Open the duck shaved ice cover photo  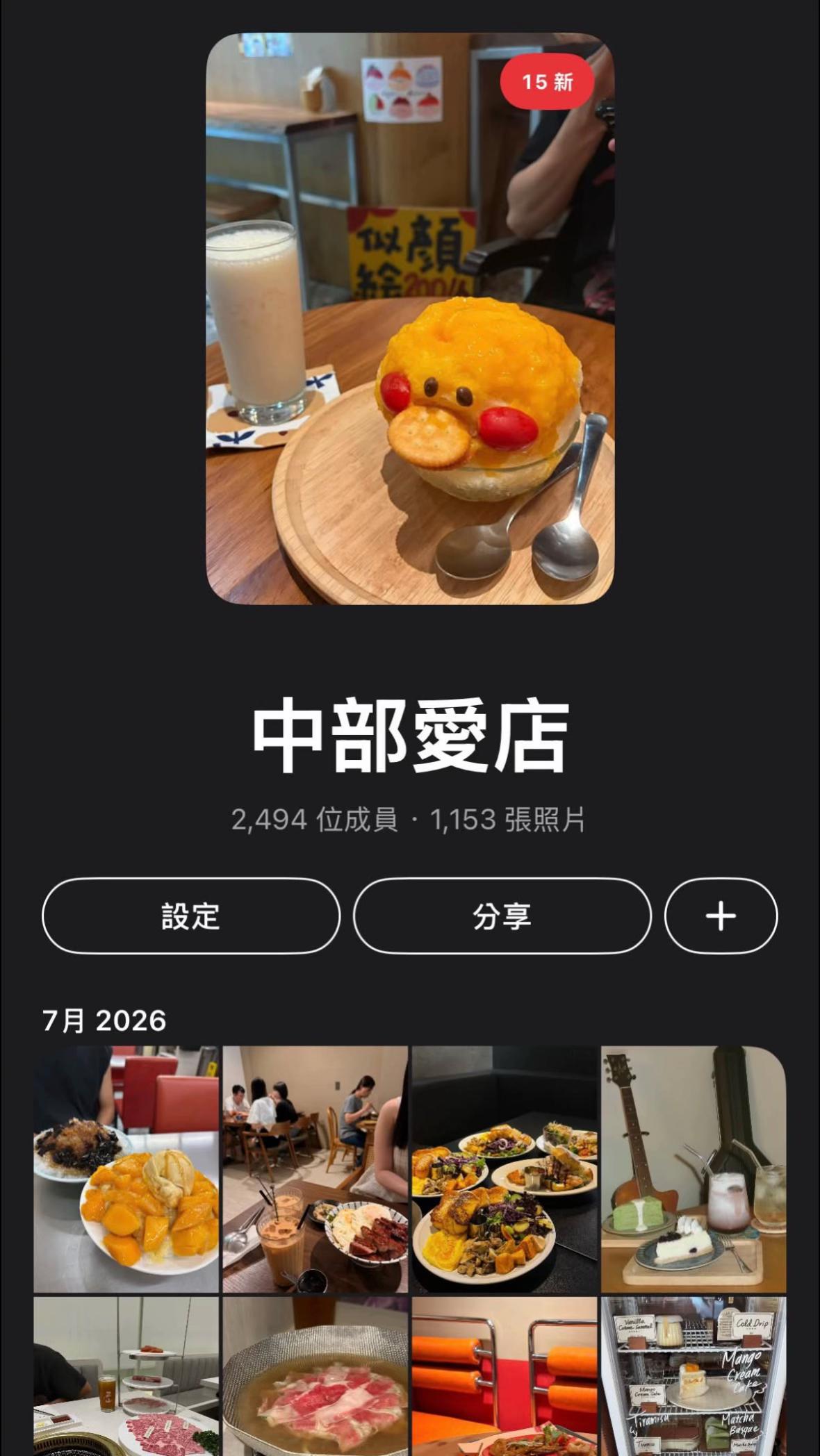410,319
